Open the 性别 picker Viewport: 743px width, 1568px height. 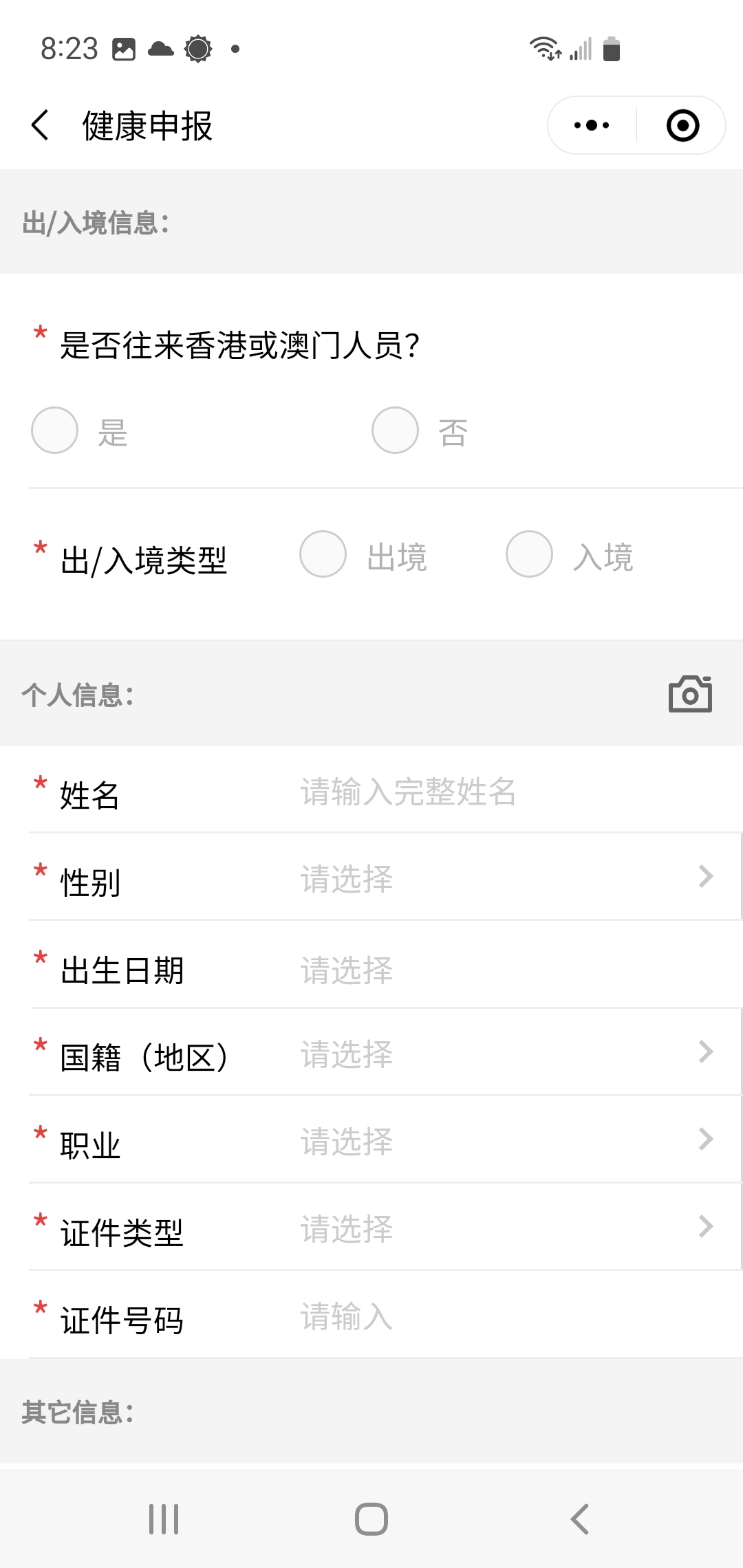(385, 878)
